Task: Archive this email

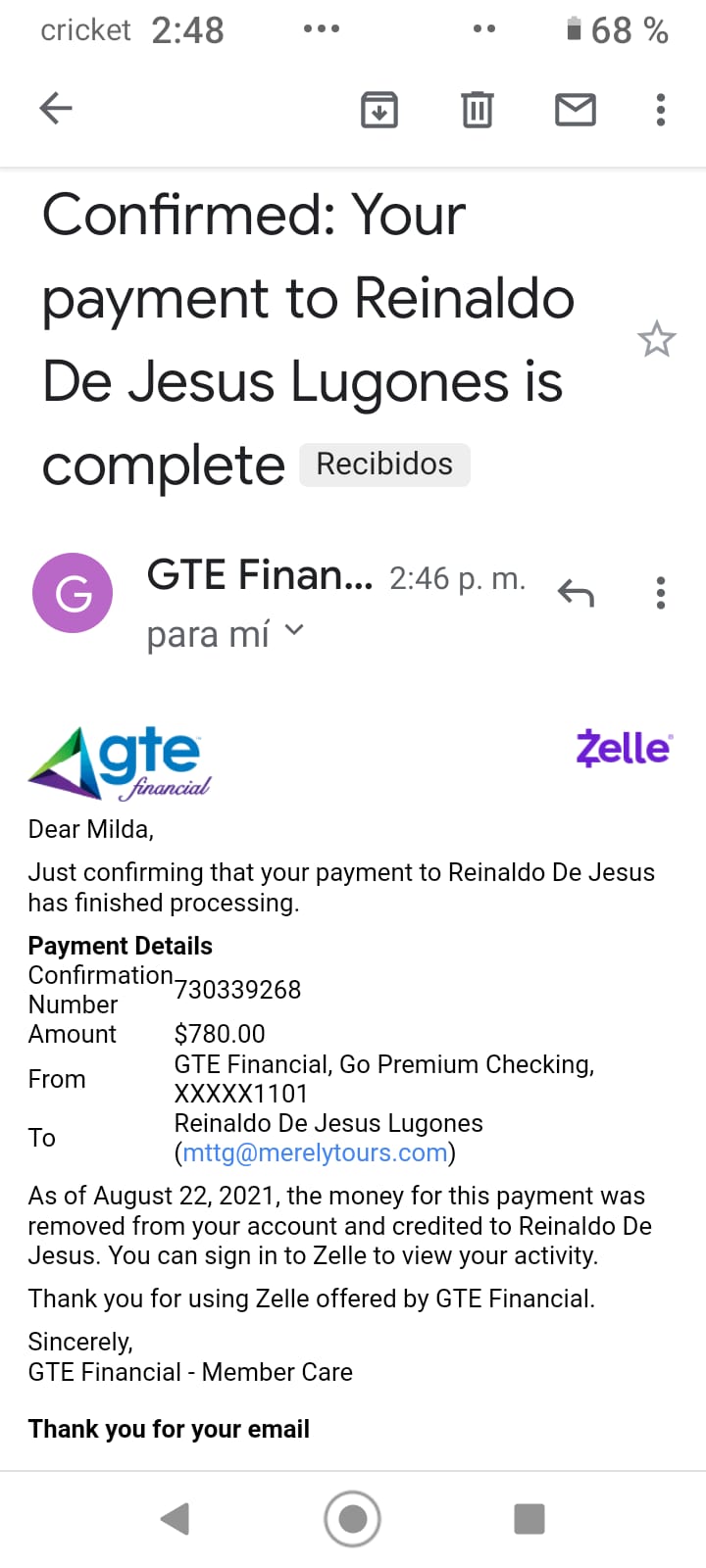Action: (379, 109)
